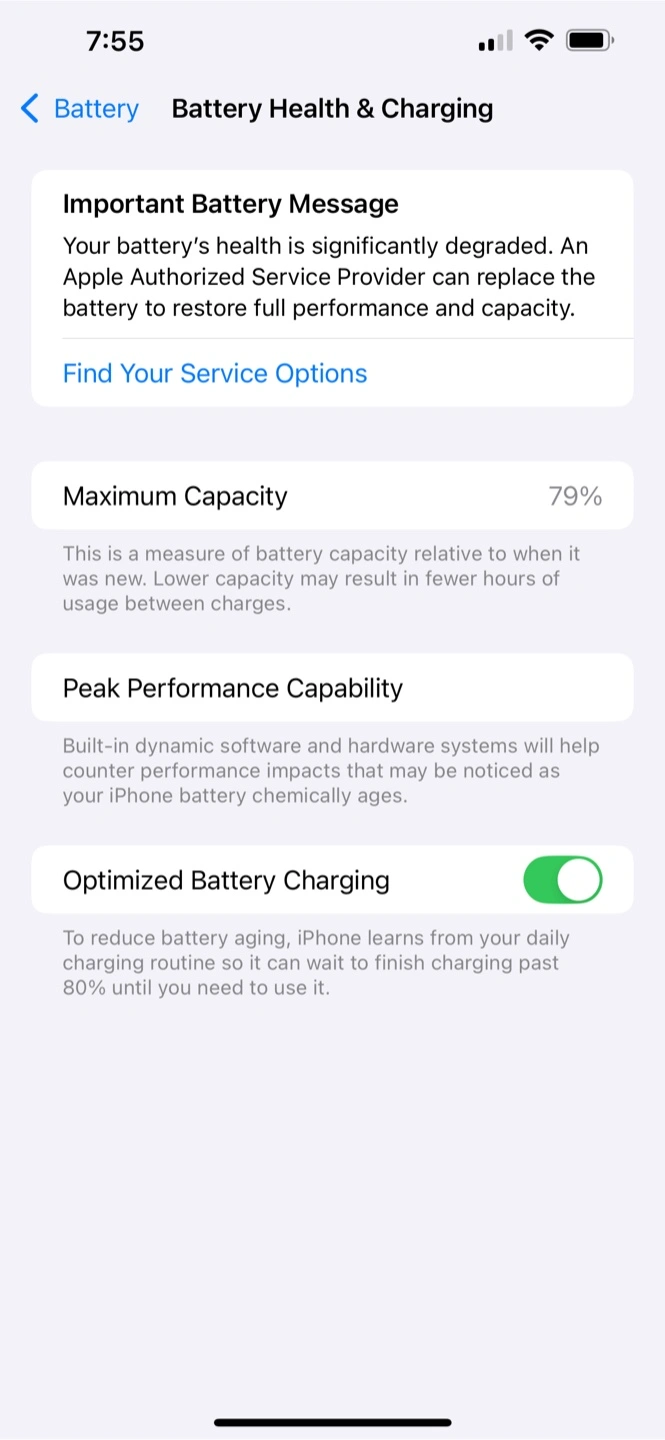
Task: Disable Optimized Battery Charging switch
Action: [x=563, y=880]
